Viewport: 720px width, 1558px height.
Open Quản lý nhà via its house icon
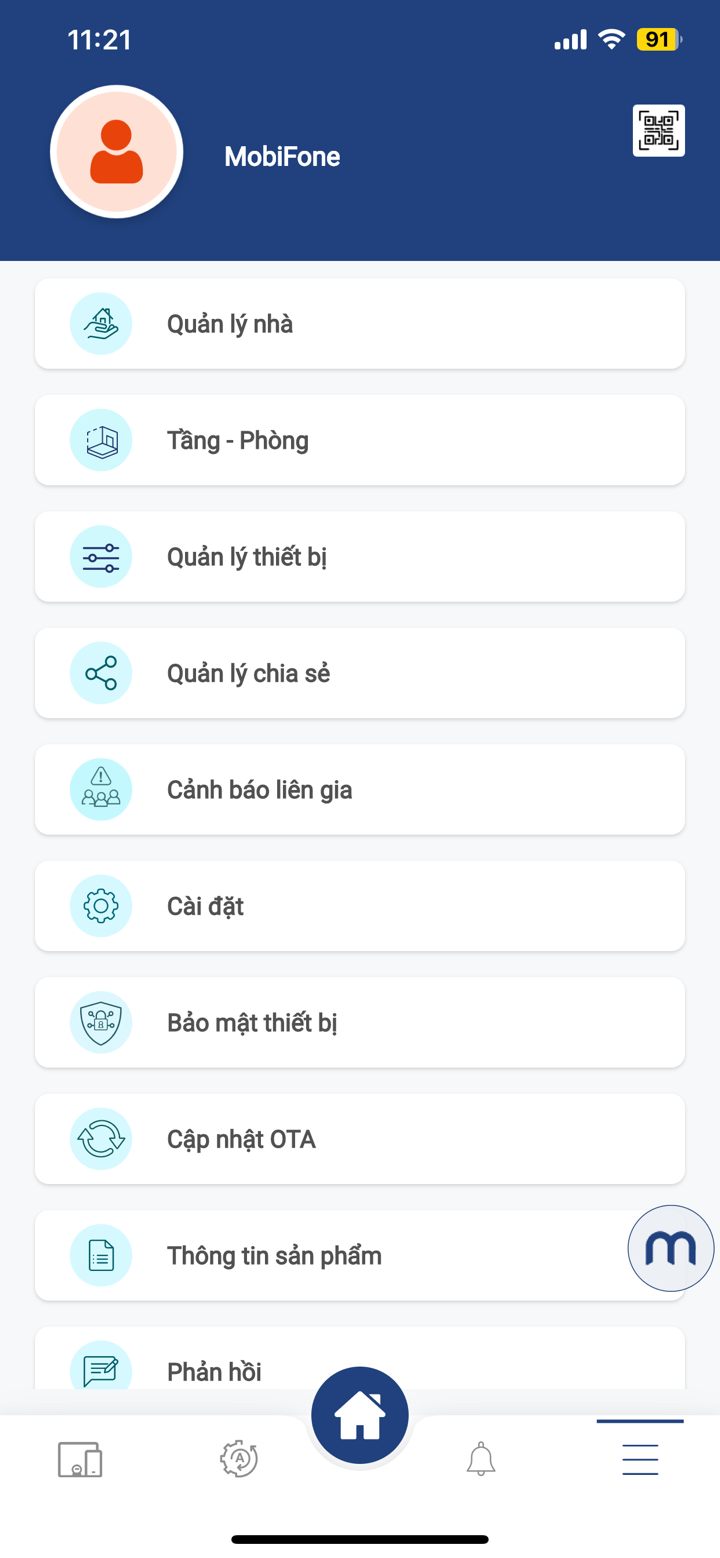click(x=100, y=323)
